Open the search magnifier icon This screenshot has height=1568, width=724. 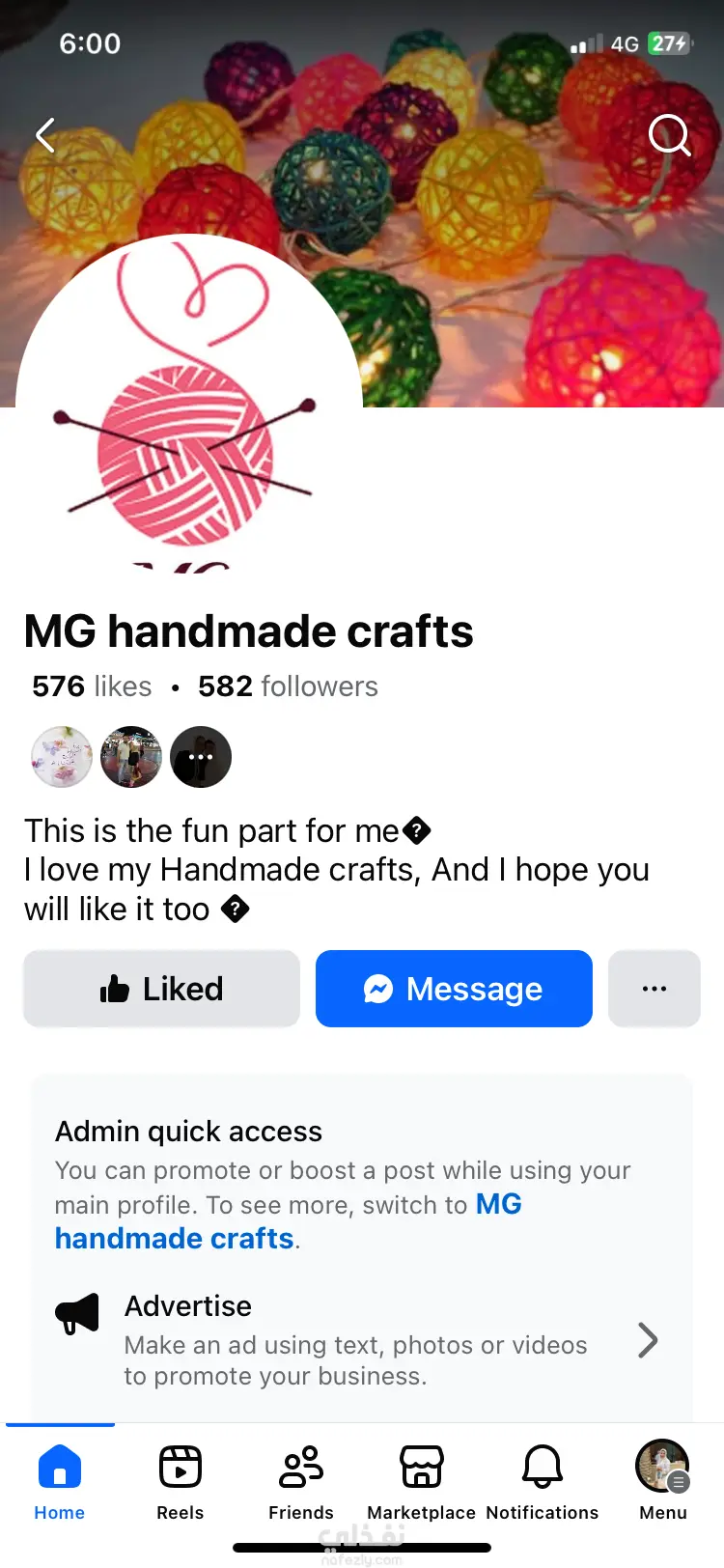(x=669, y=135)
